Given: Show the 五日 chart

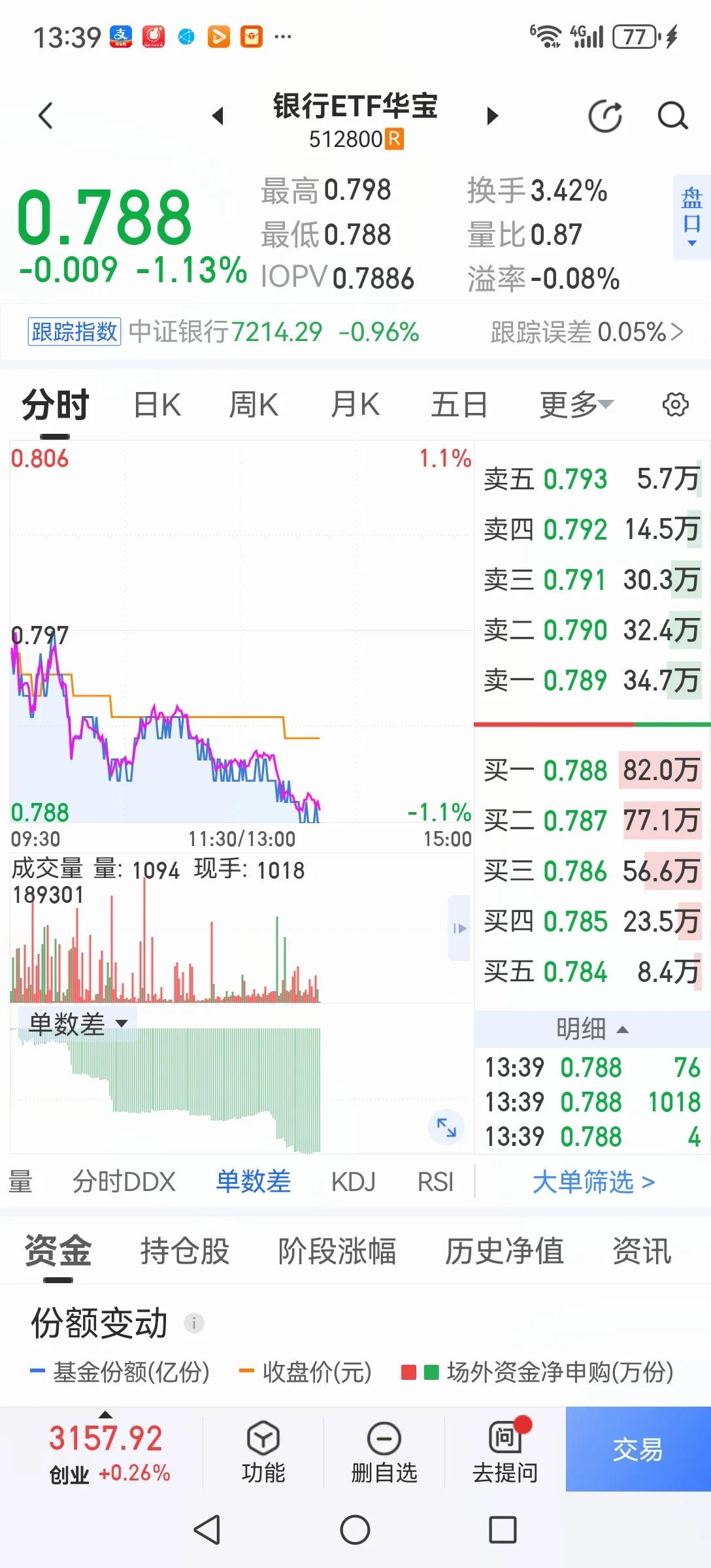Looking at the screenshot, I should coord(459,405).
